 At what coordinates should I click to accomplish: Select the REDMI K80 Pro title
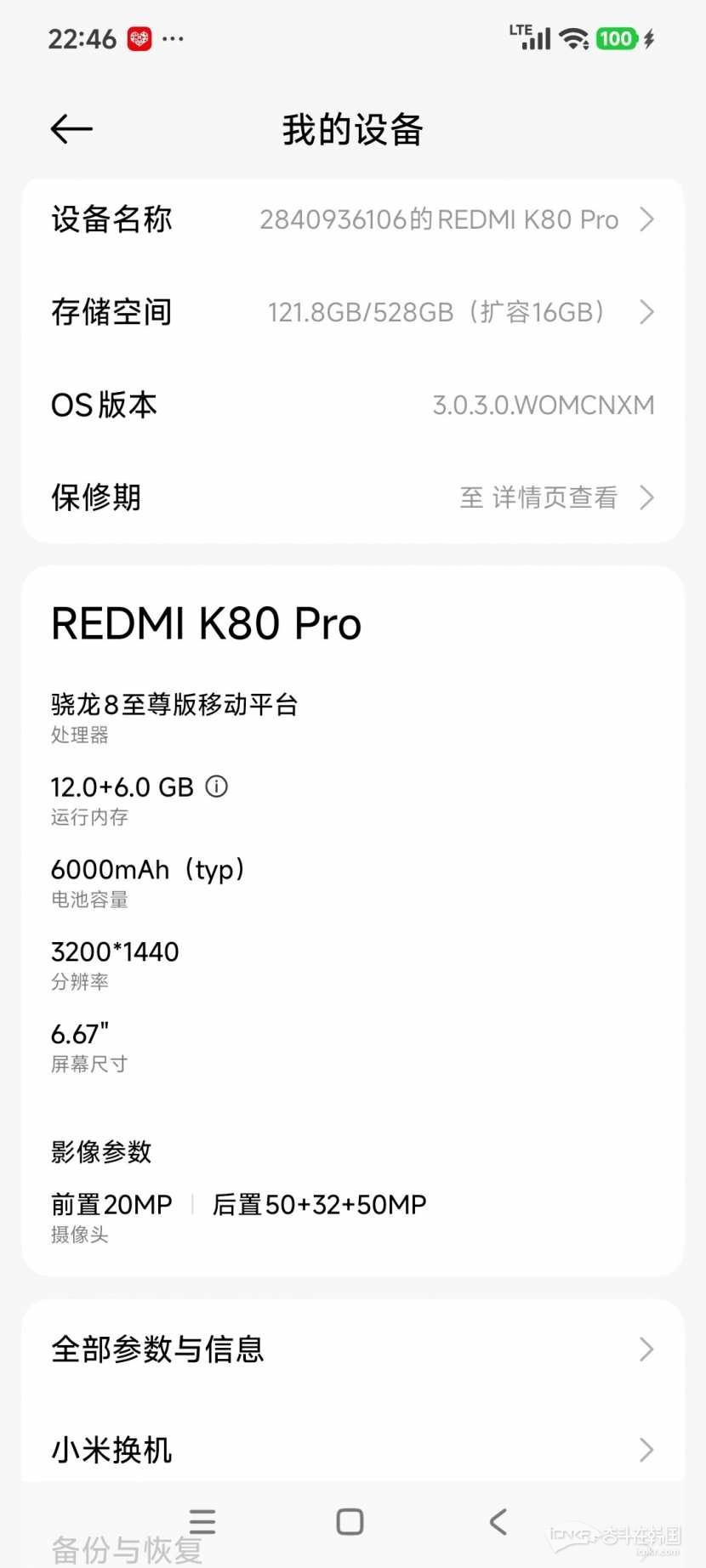pos(206,622)
